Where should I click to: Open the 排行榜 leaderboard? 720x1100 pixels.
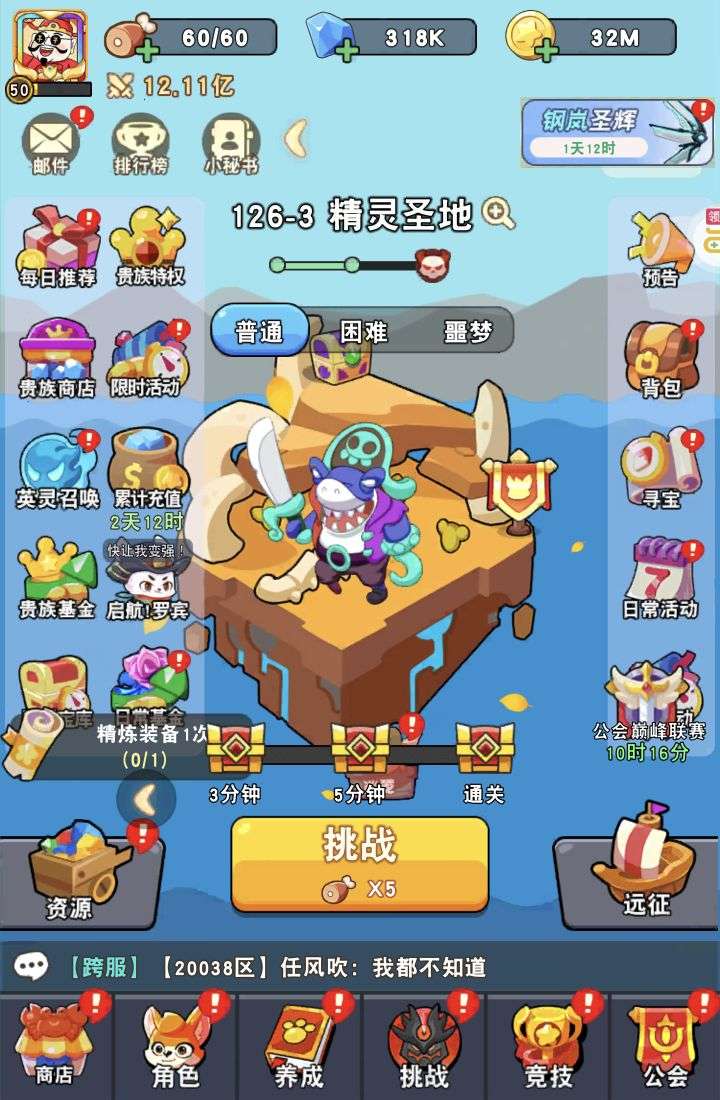tap(140, 142)
